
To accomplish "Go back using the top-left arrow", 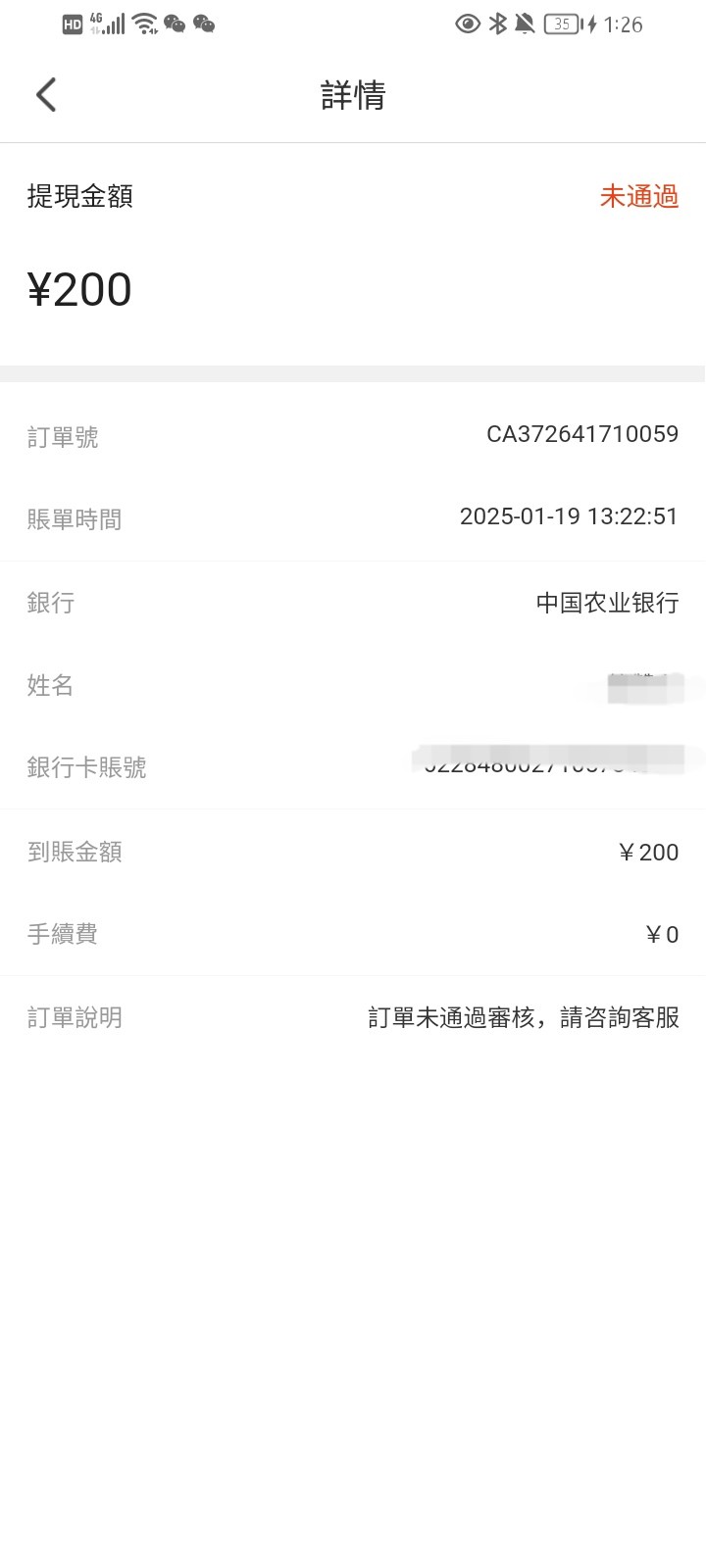I will pos(46,95).
